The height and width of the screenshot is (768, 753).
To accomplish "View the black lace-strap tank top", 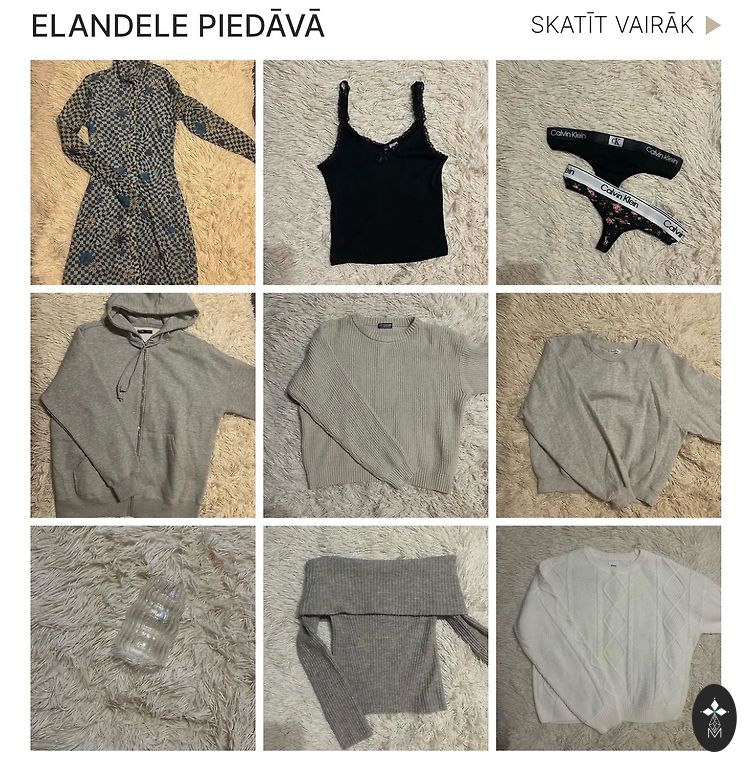I will 376,172.
